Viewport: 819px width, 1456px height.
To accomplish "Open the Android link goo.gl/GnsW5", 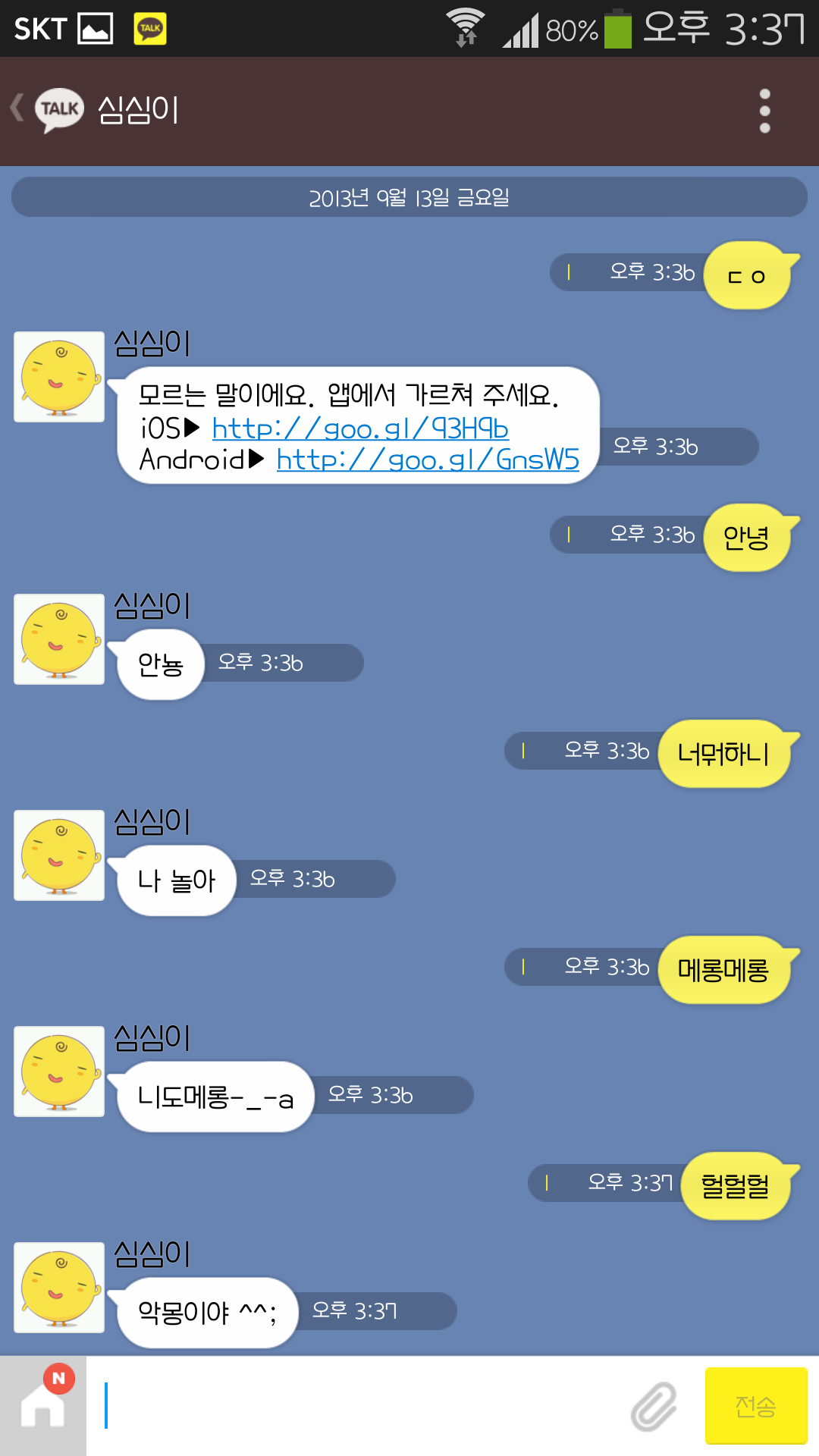I will tap(428, 460).
